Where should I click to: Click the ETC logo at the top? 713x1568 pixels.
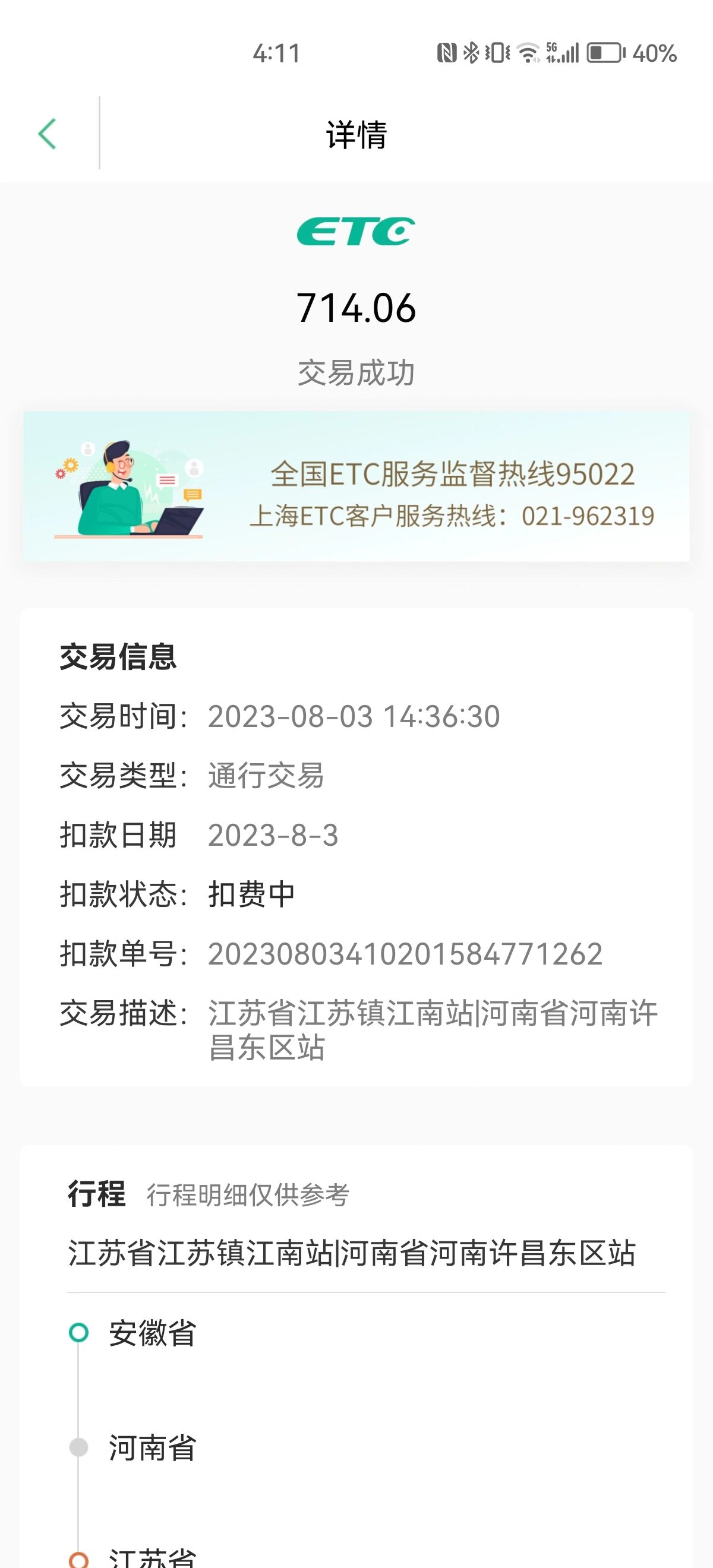tap(356, 232)
